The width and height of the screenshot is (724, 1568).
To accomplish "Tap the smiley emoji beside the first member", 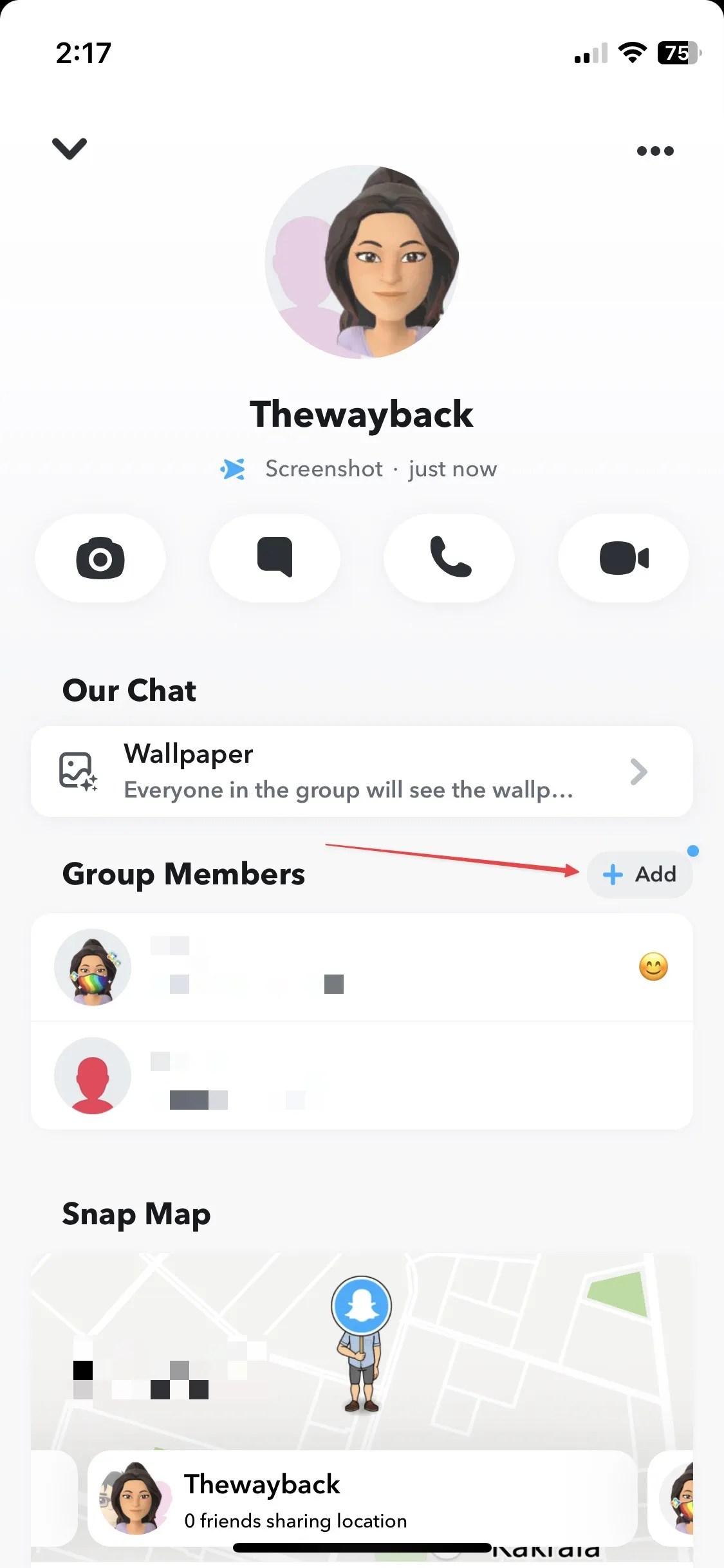I will pos(654,967).
